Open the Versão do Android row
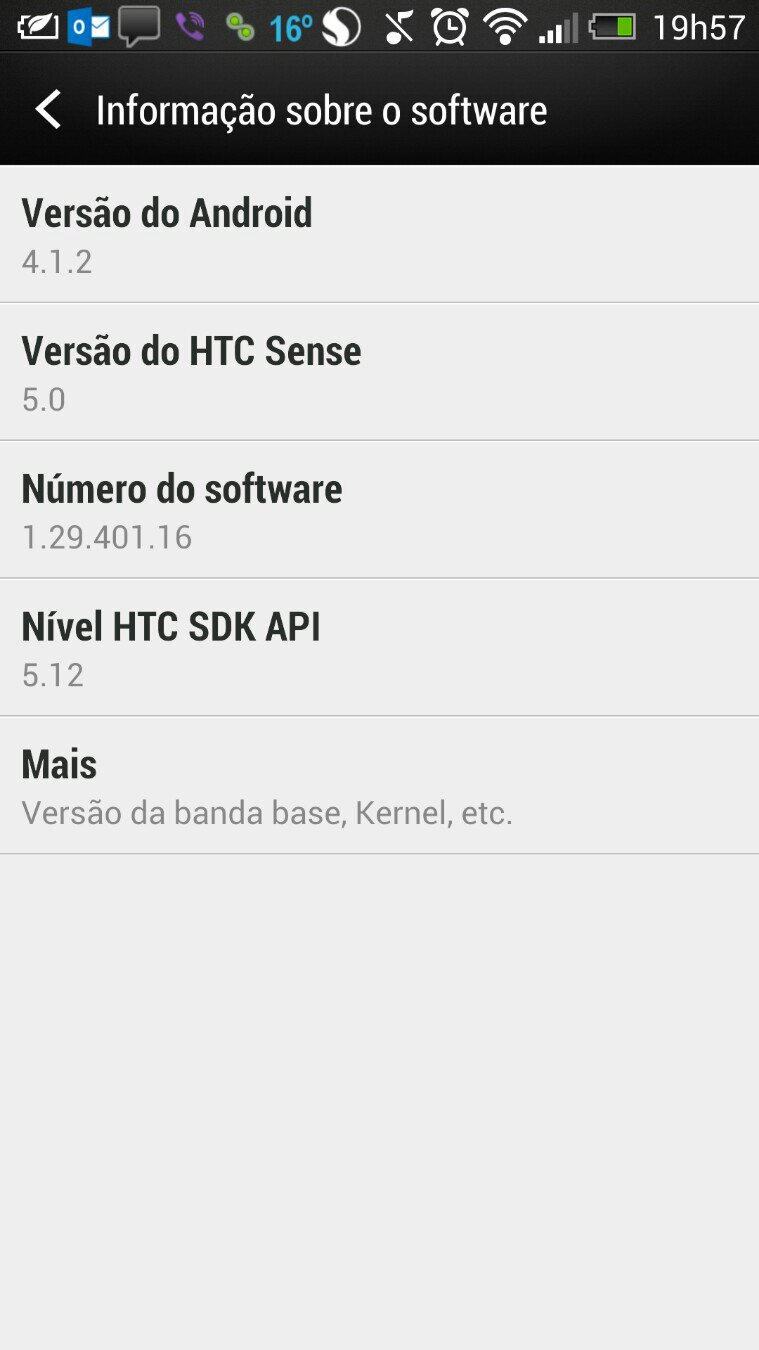Viewport: 759px width, 1350px height. [x=379, y=234]
